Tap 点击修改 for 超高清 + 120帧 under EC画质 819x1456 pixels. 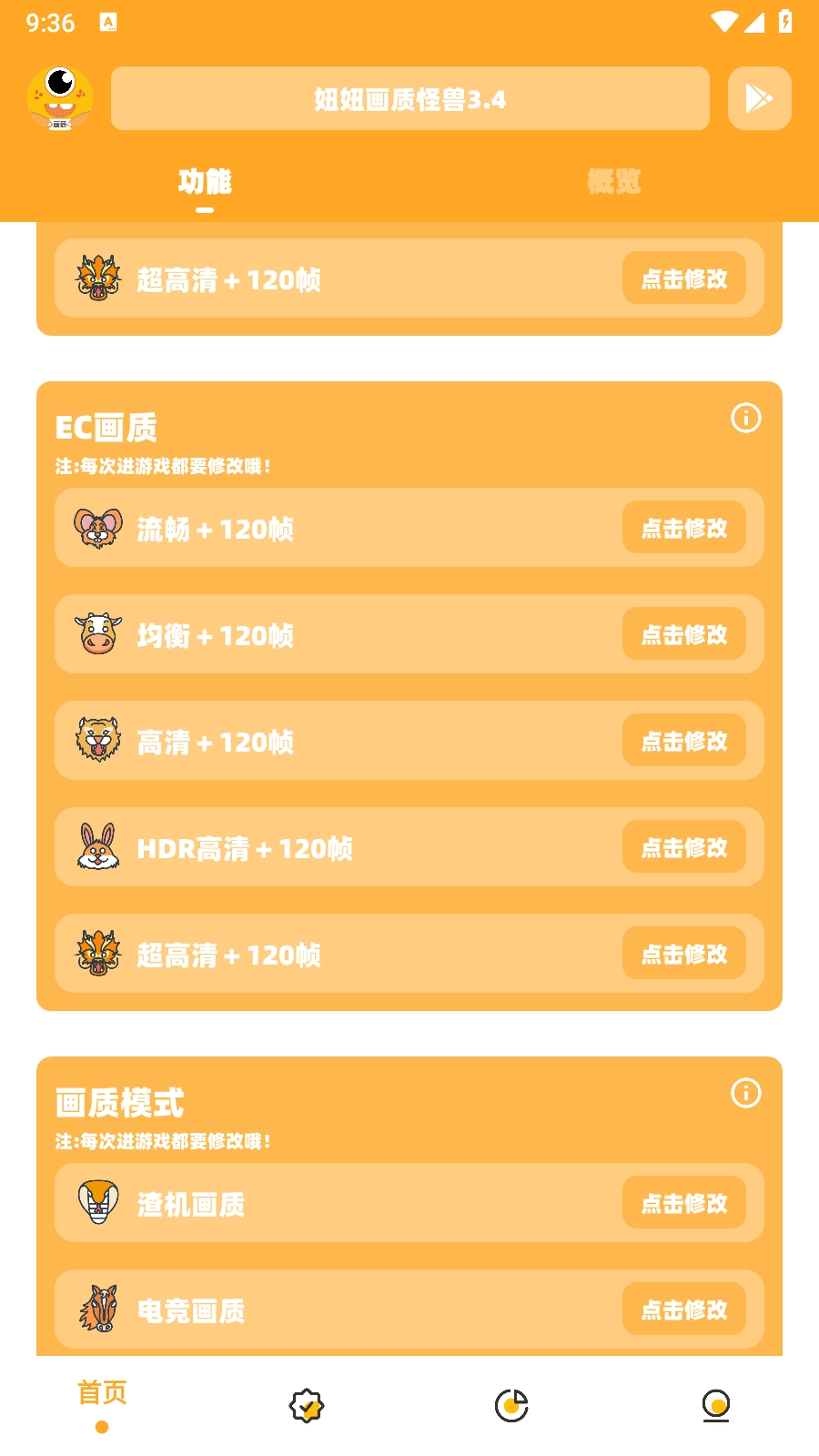[684, 954]
